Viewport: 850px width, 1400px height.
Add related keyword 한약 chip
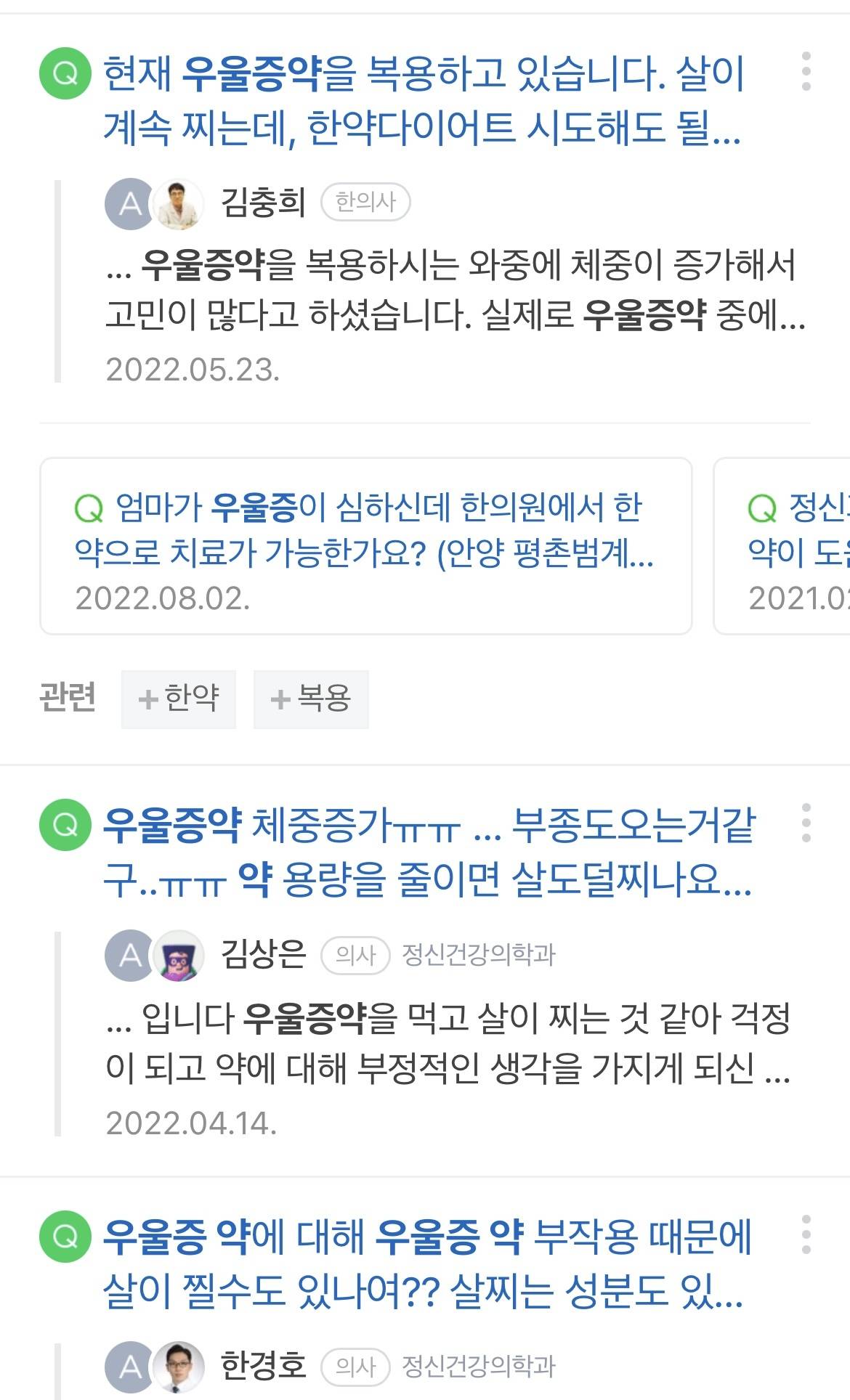coord(179,699)
